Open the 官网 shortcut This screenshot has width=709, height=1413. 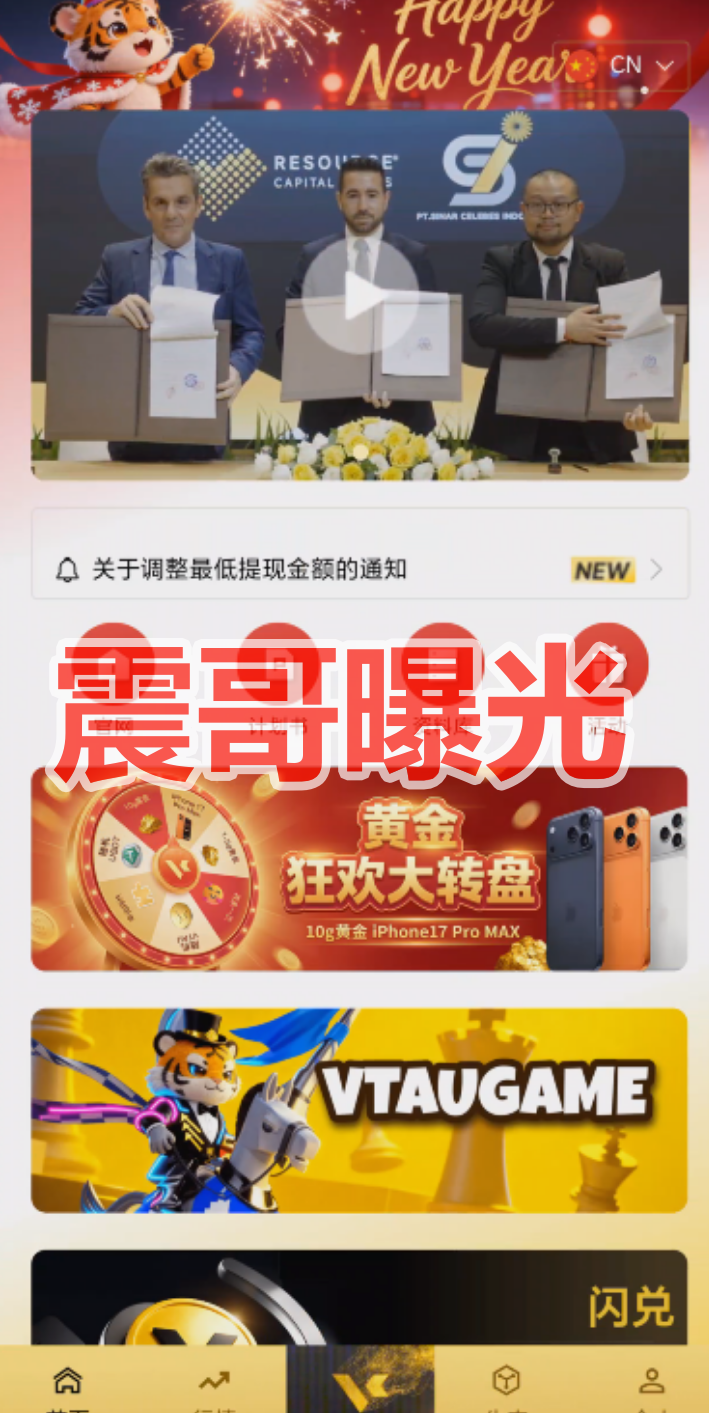click(x=115, y=662)
